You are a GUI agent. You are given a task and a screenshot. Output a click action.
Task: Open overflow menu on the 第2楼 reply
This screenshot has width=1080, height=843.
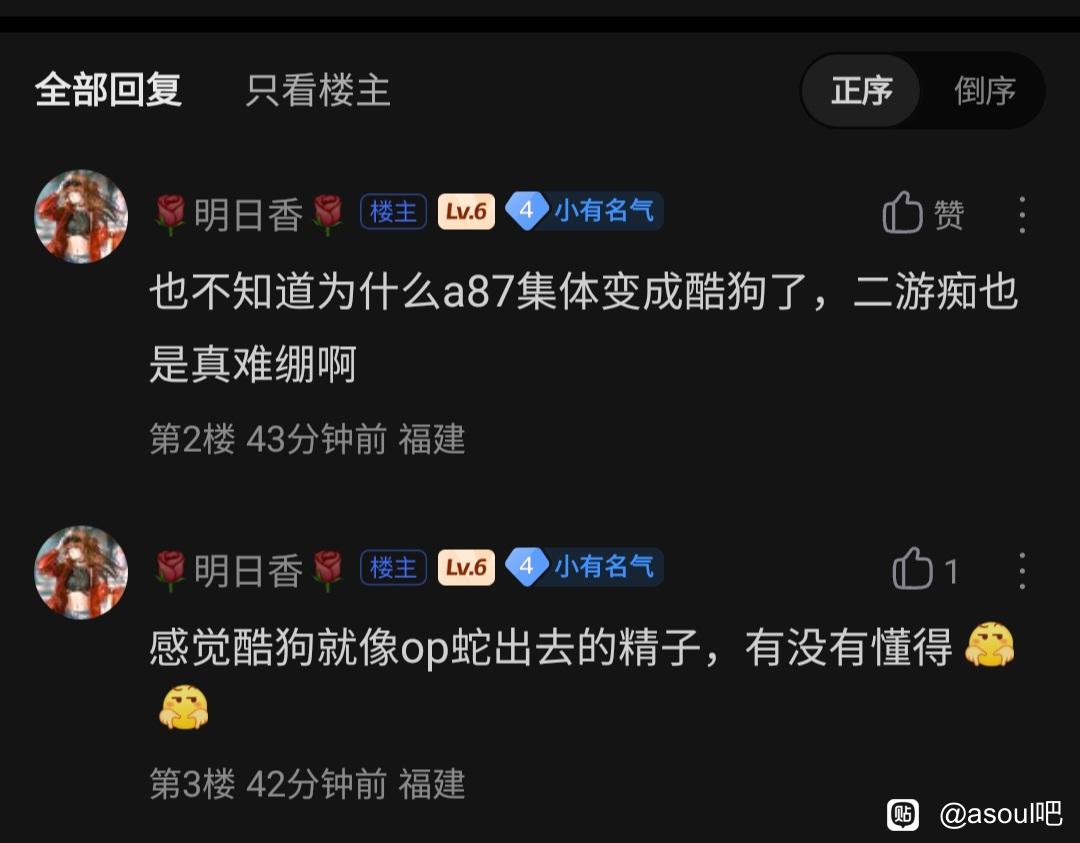pyautogui.click(x=1022, y=214)
